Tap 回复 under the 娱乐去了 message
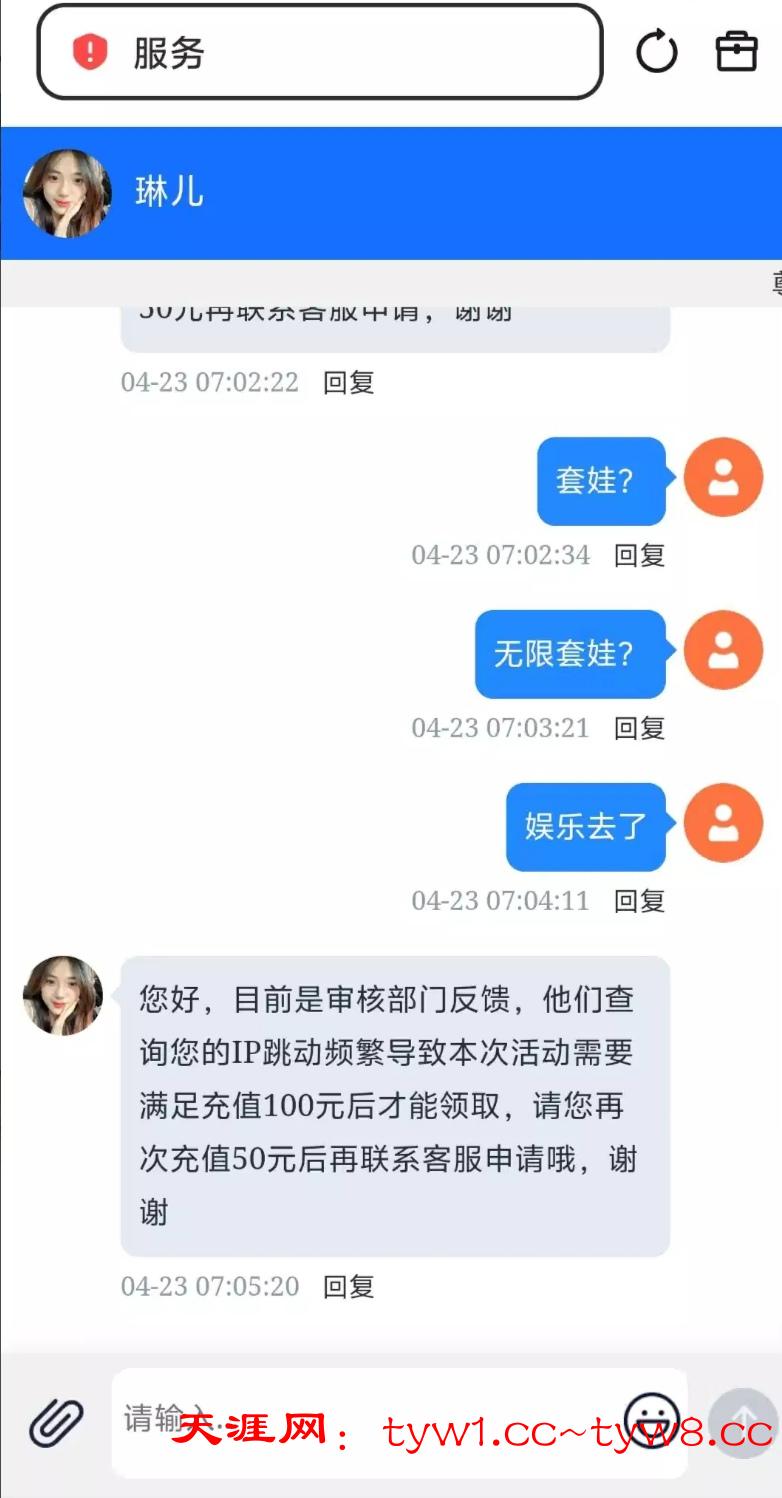Viewport: 782px width, 1498px height. (x=639, y=901)
